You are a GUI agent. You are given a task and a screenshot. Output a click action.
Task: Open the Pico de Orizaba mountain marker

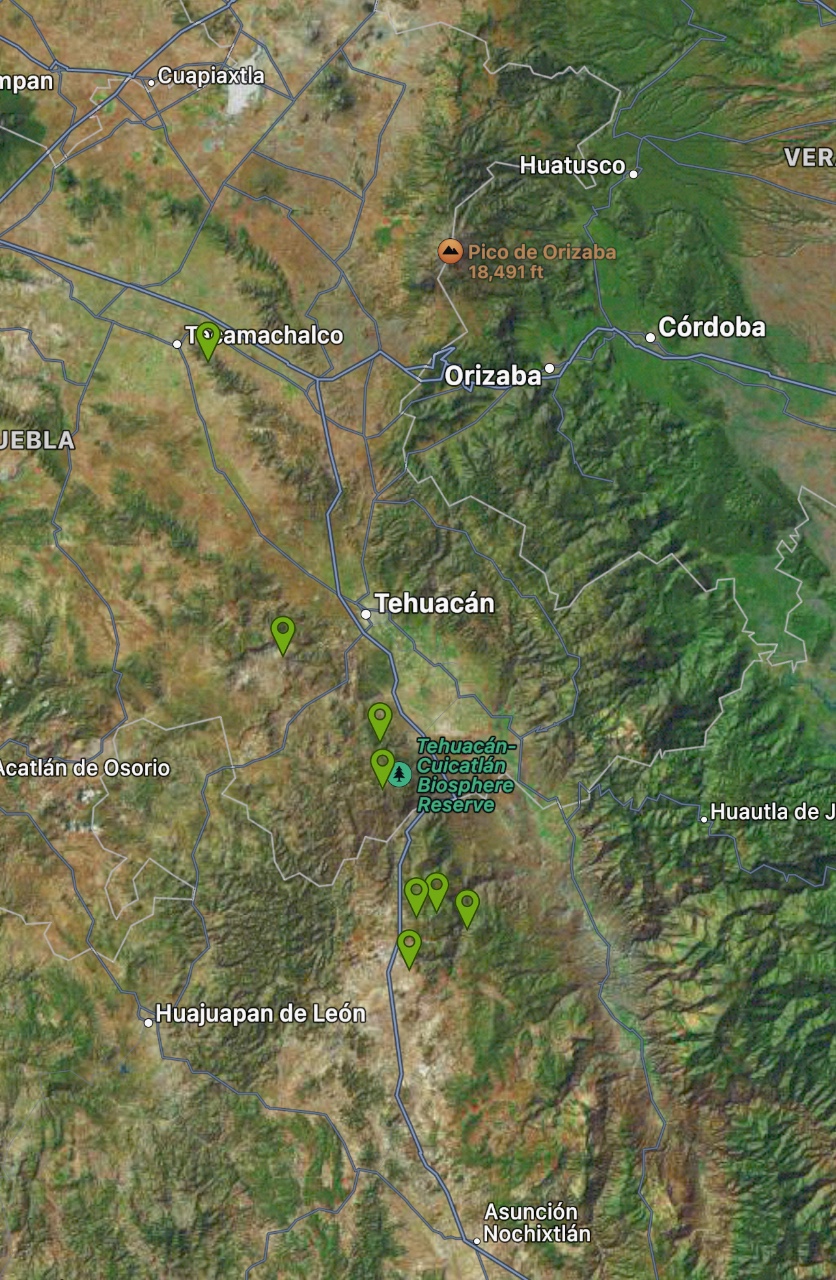(451, 251)
